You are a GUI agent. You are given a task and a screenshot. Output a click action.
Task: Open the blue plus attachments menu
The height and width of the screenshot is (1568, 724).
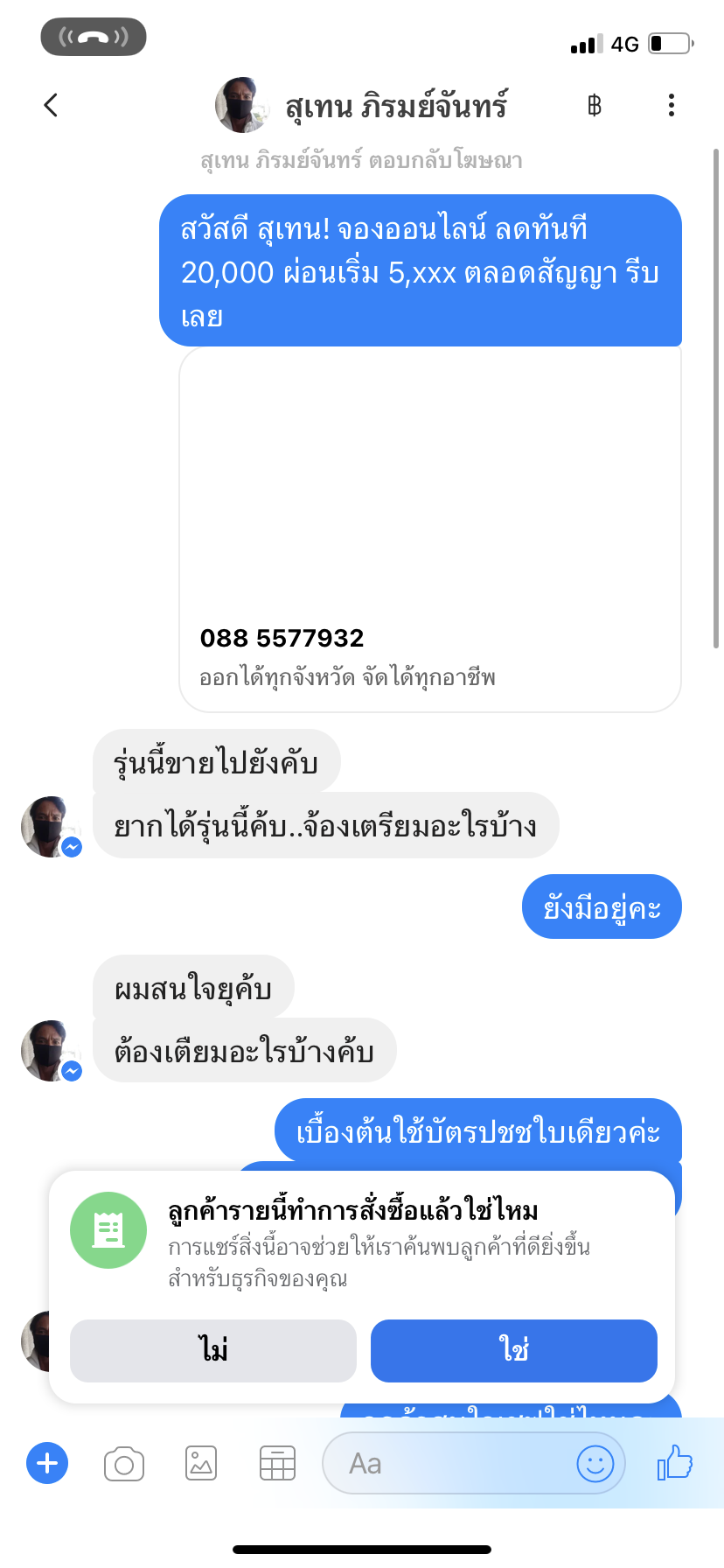47,1463
